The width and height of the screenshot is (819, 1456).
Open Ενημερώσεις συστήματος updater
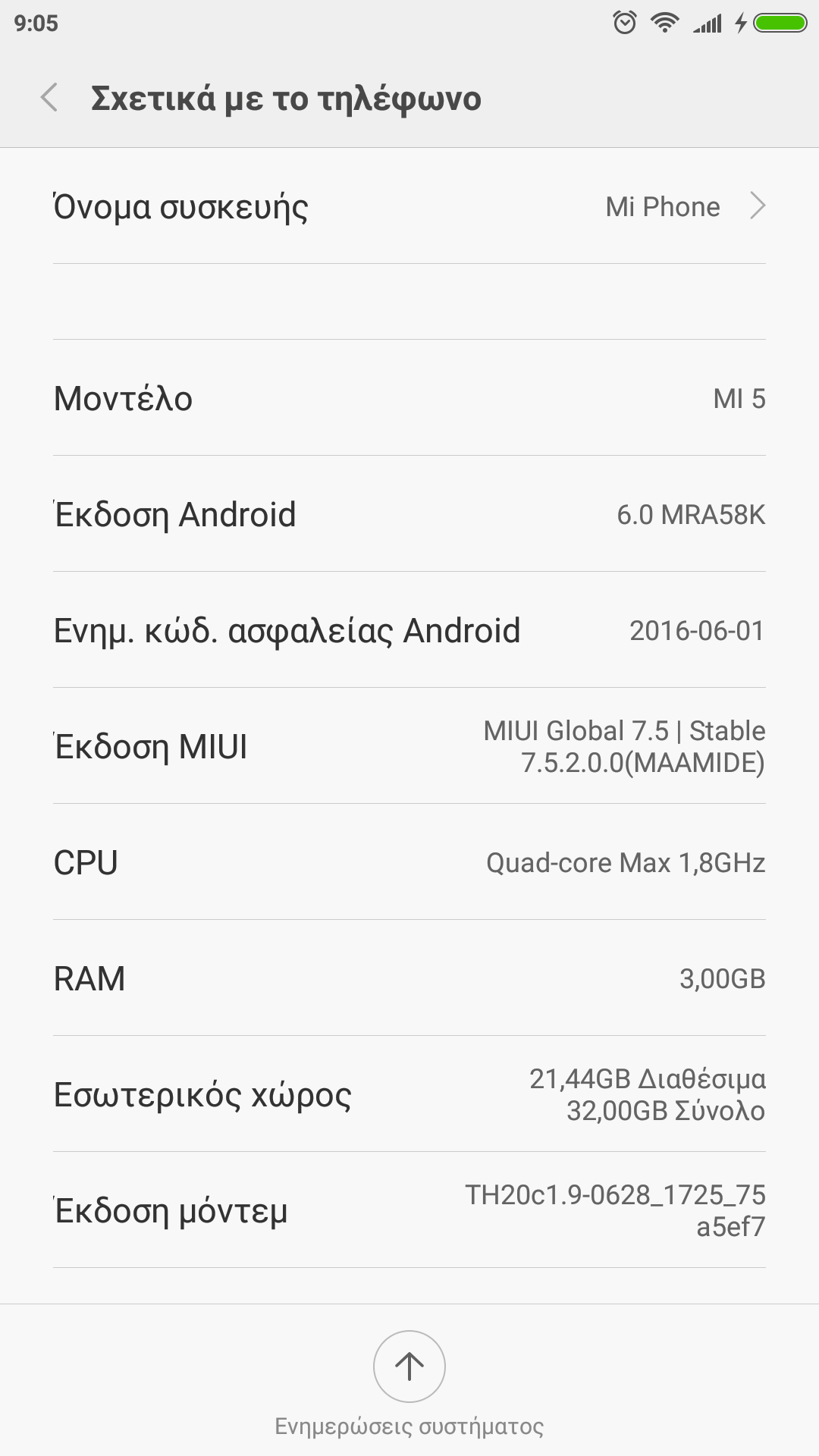pos(409,1367)
